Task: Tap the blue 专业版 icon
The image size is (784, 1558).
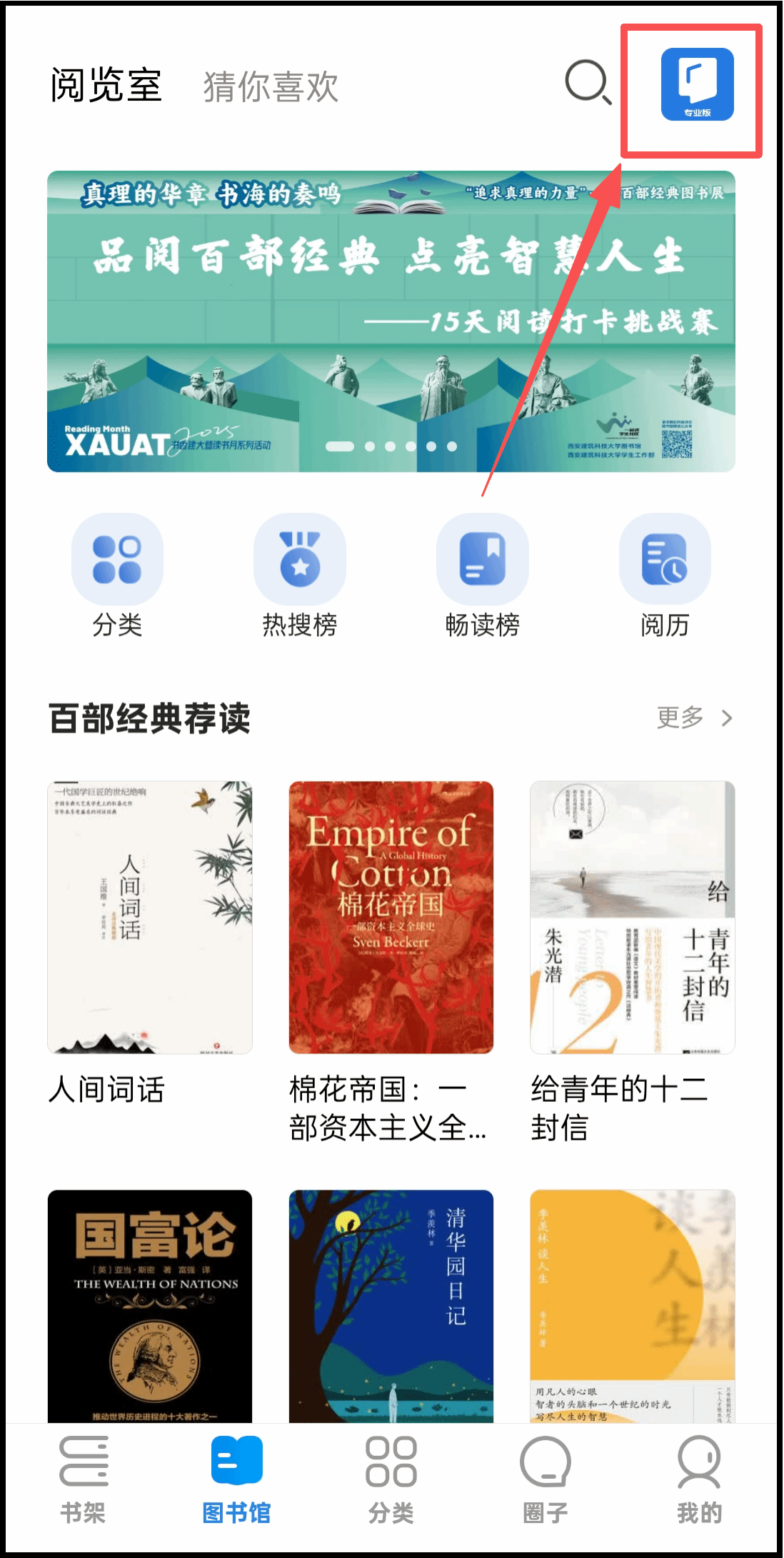Action: point(697,84)
